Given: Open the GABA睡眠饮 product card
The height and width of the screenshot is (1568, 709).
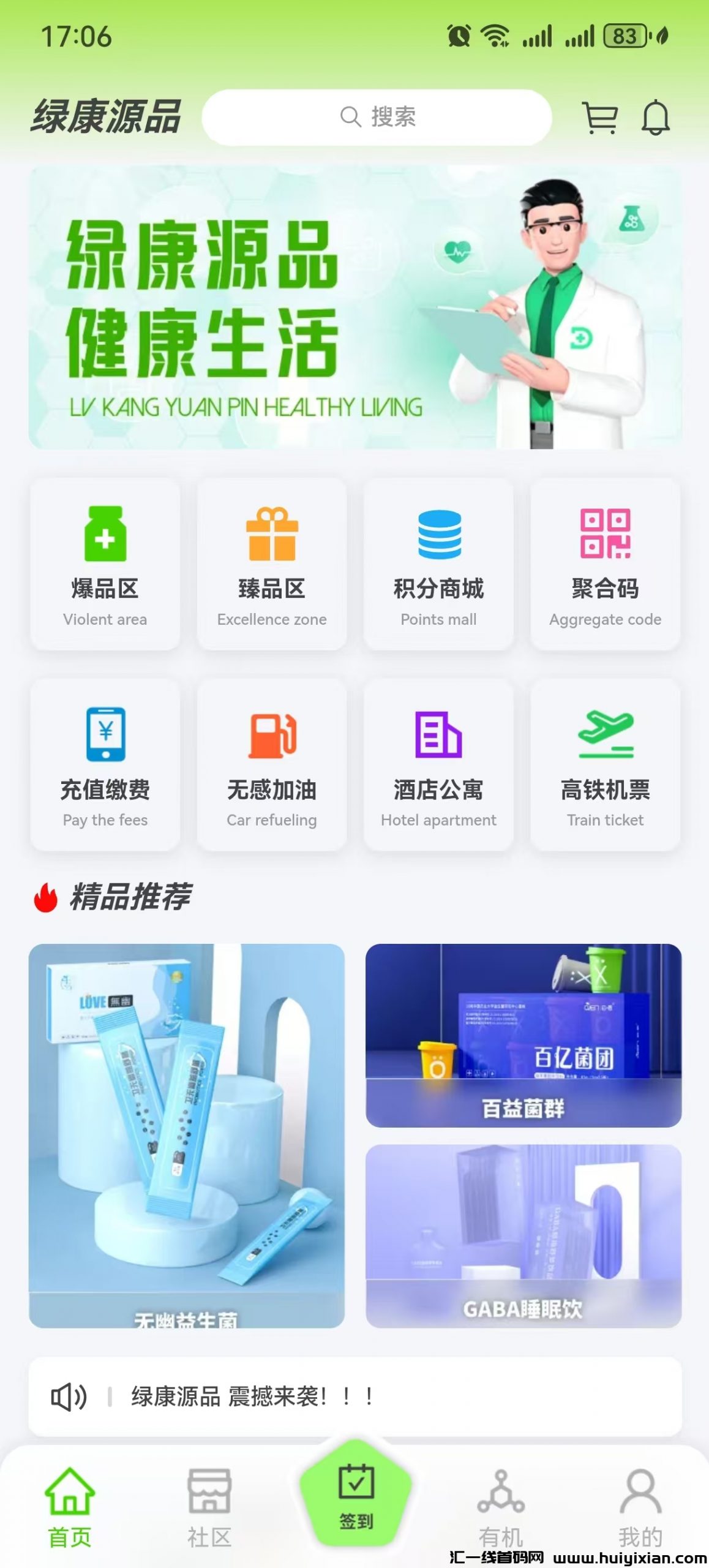Looking at the screenshot, I should point(523,1235).
